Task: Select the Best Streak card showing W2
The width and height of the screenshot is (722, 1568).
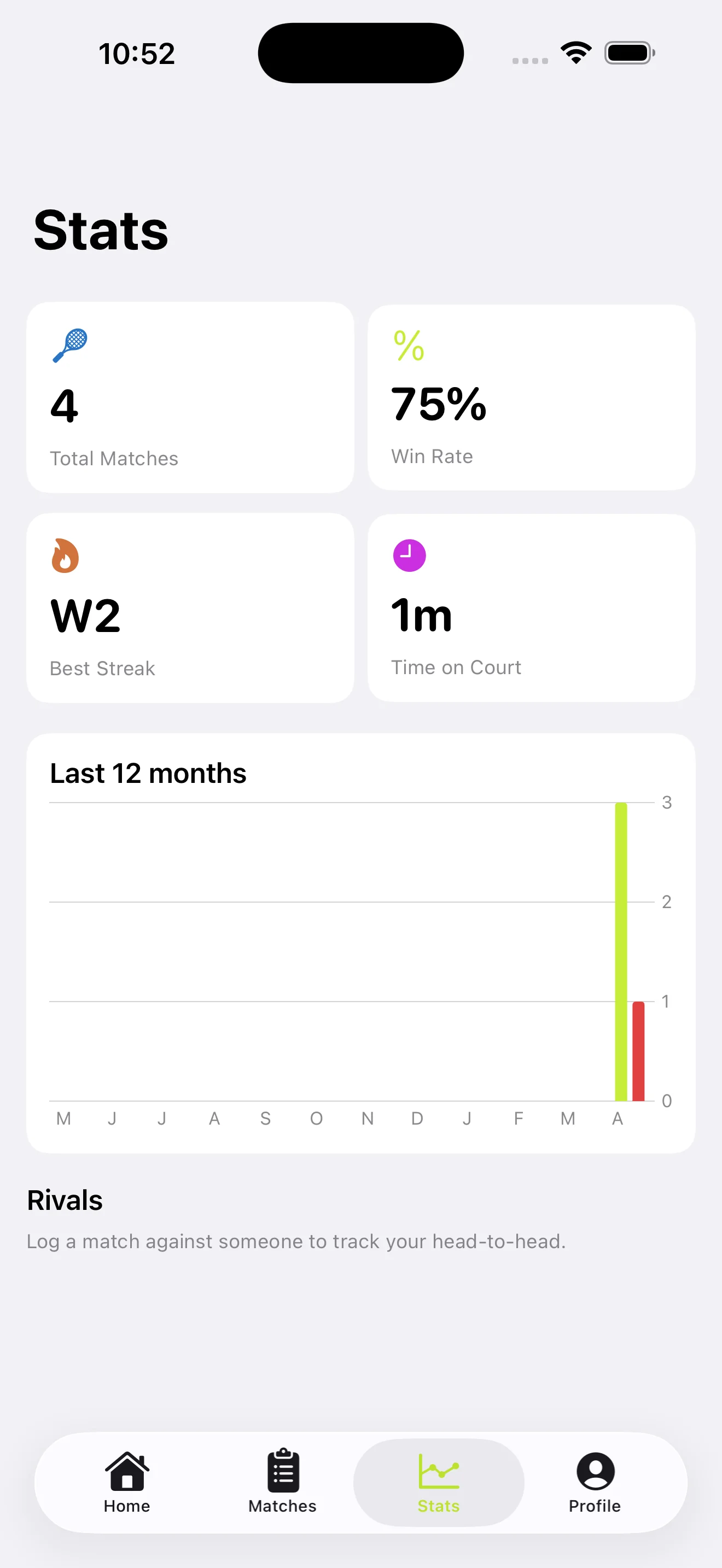Action: point(190,607)
